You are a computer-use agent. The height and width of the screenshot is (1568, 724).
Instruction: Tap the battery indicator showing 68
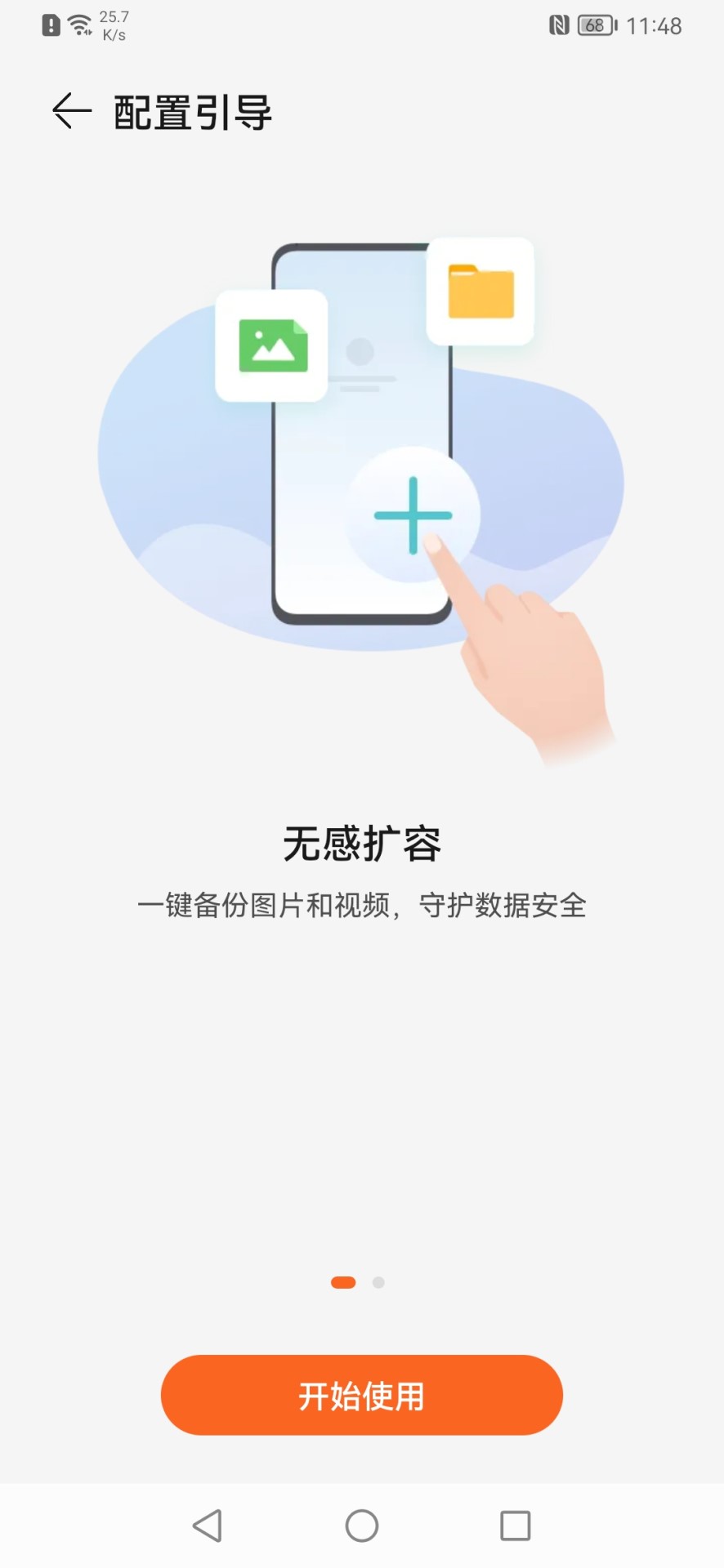coord(596,26)
